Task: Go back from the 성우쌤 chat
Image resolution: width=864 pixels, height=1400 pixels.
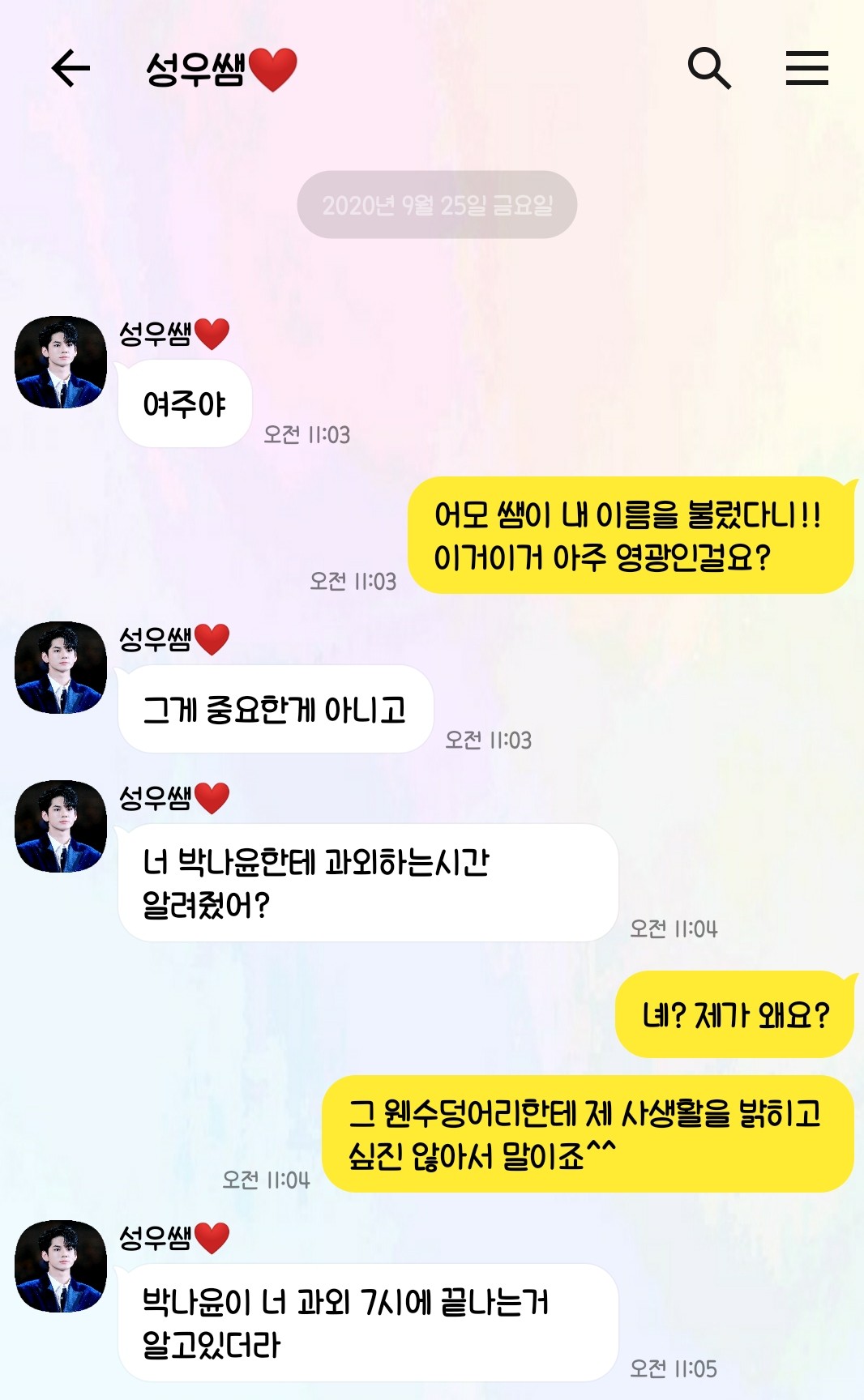Action: point(71,68)
